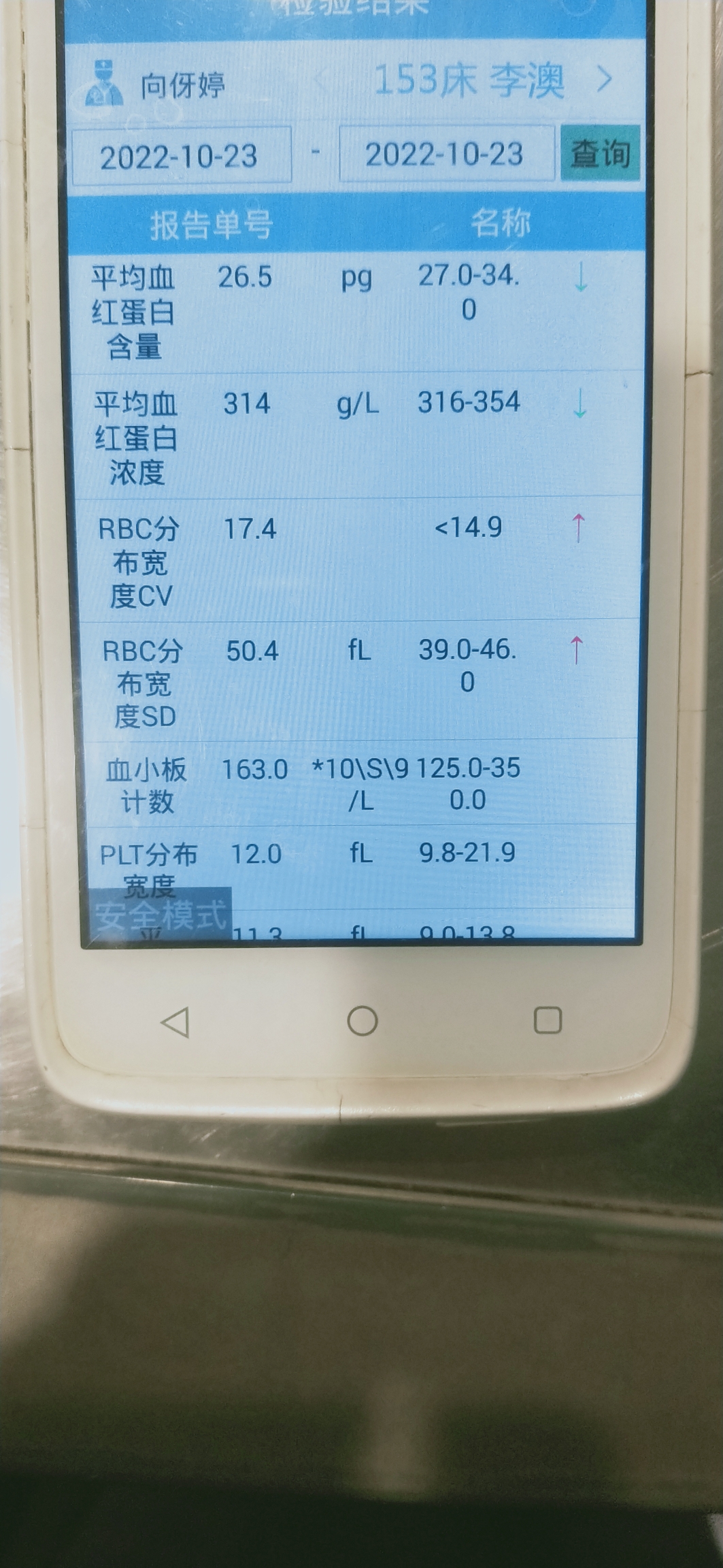Tap the 查询 query button
Viewport: 723px width, 1568px height.
(x=600, y=153)
